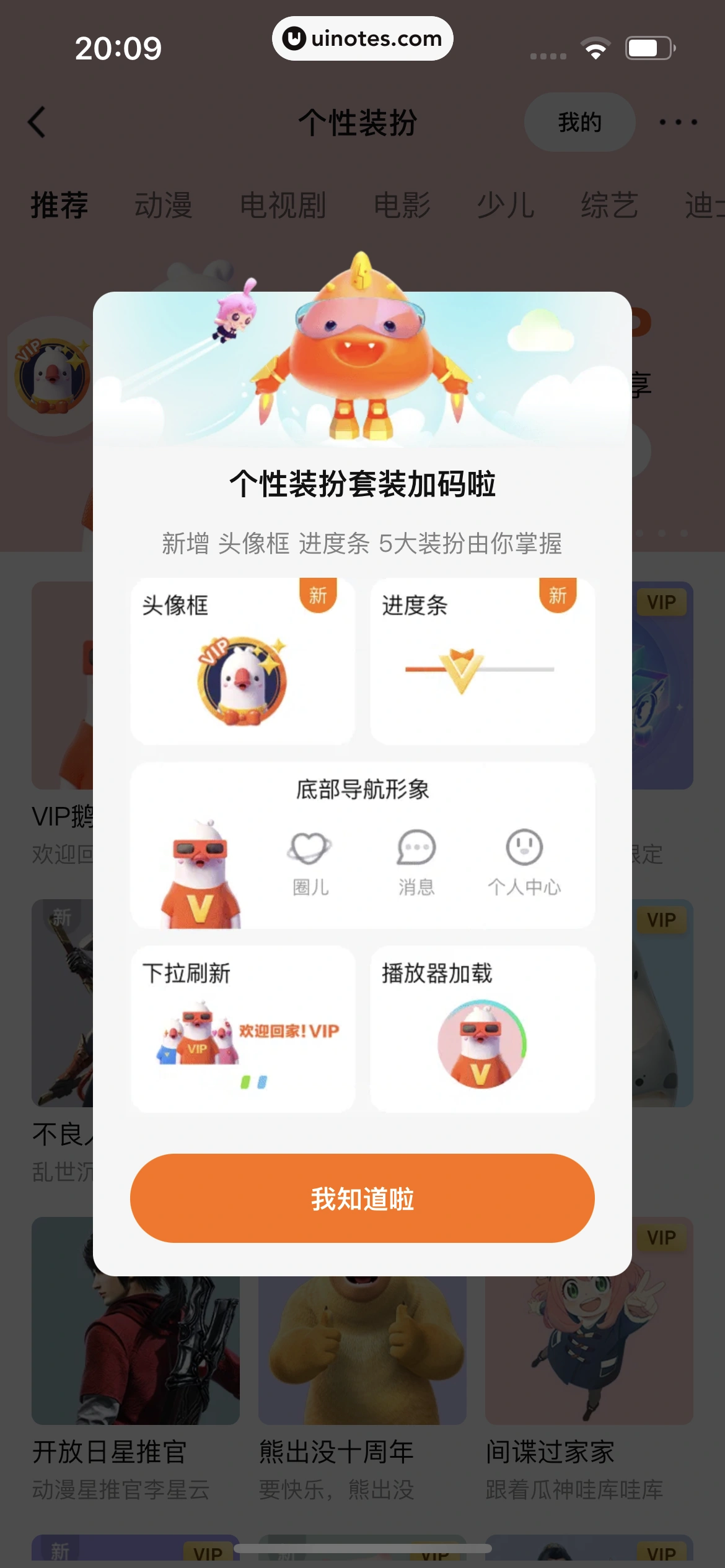
Task: Open the 我的 button
Action: pyautogui.click(x=579, y=122)
